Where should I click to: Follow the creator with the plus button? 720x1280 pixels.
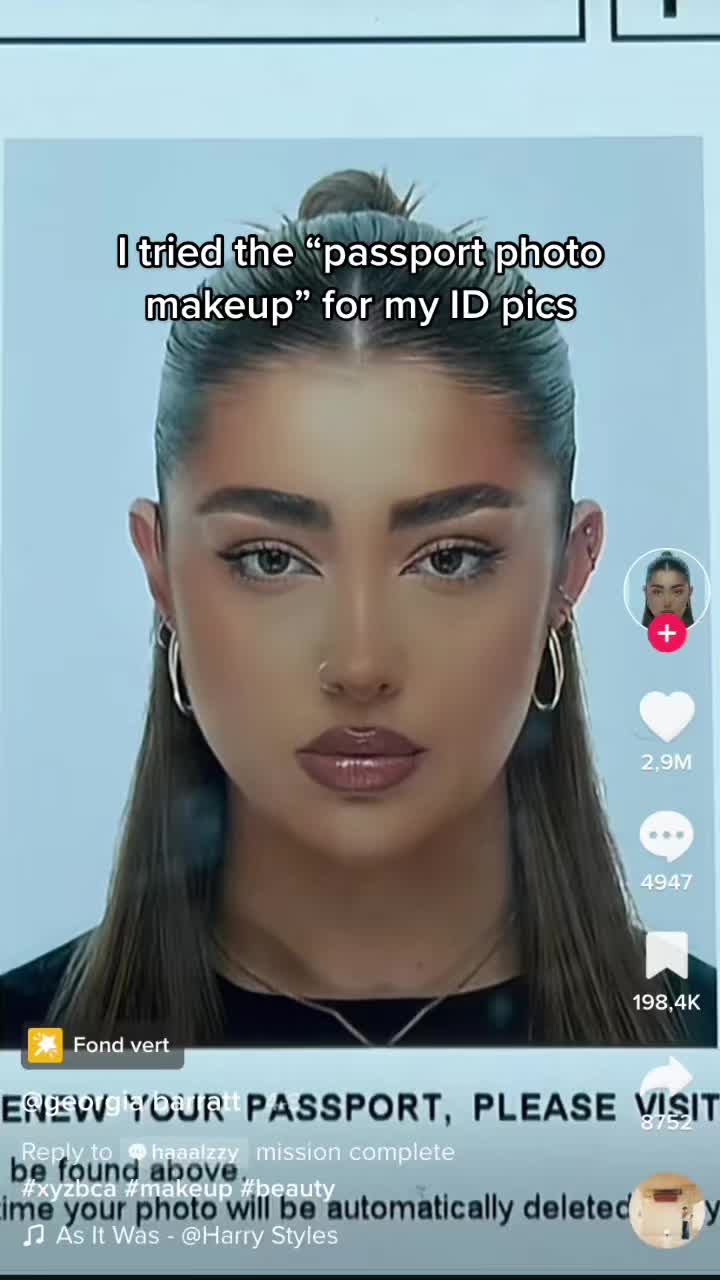[x=667, y=633]
